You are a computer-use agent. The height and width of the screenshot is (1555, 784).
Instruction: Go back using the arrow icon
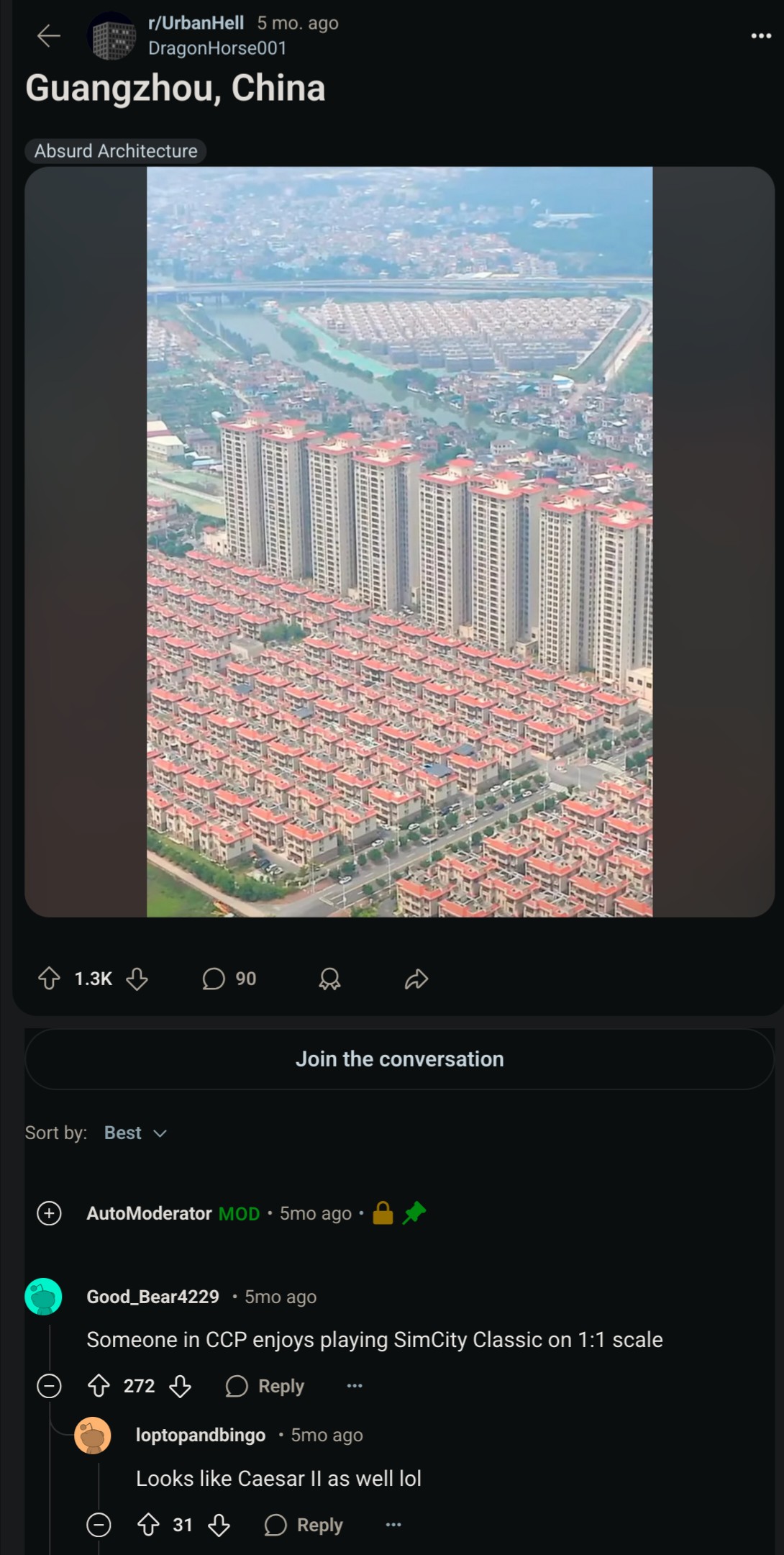pyautogui.click(x=48, y=35)
